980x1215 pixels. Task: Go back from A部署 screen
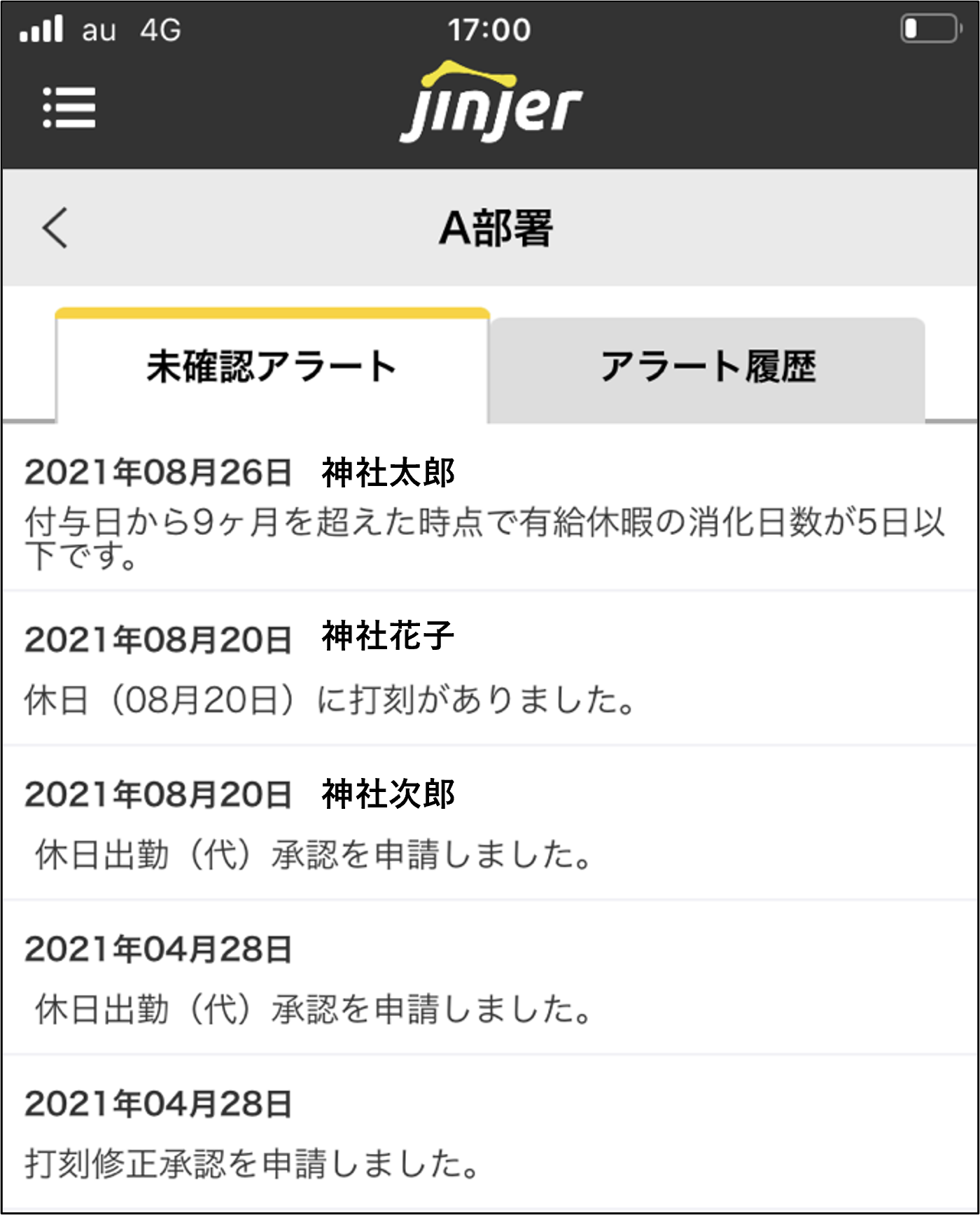55,228
